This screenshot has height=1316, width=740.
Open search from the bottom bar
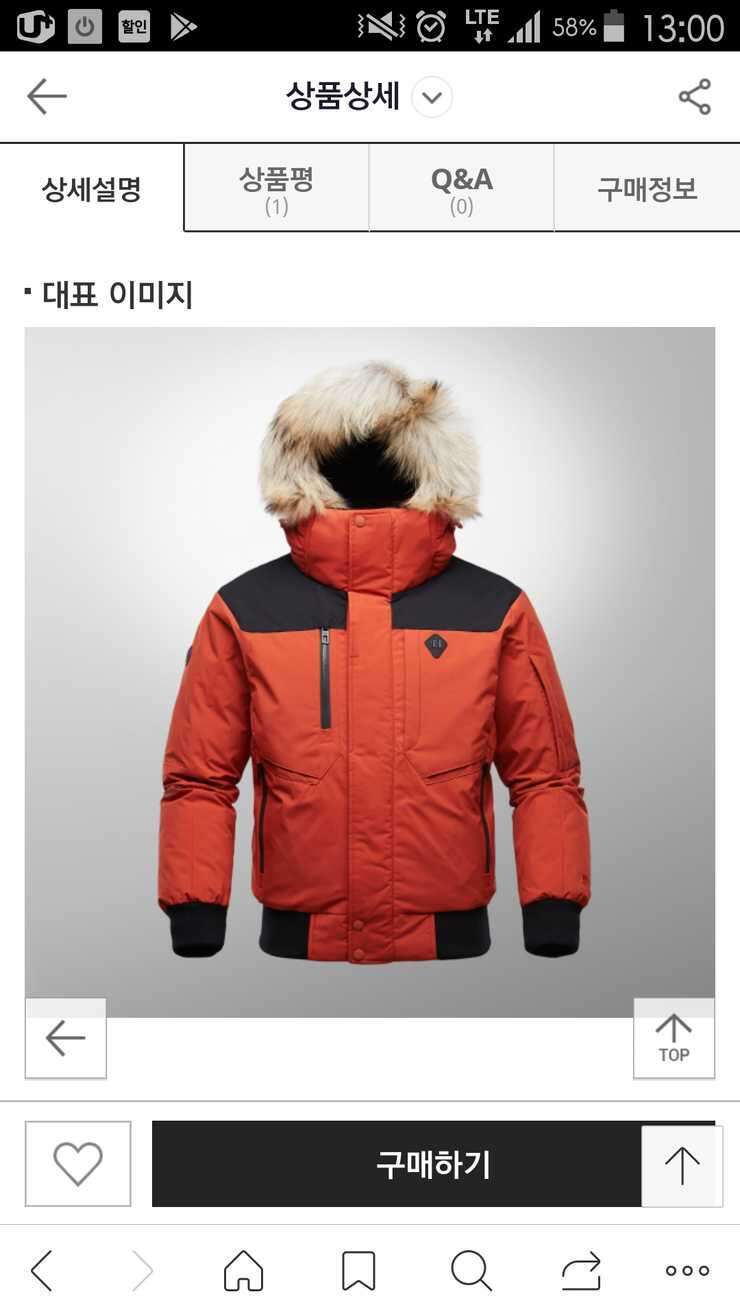471,1271
